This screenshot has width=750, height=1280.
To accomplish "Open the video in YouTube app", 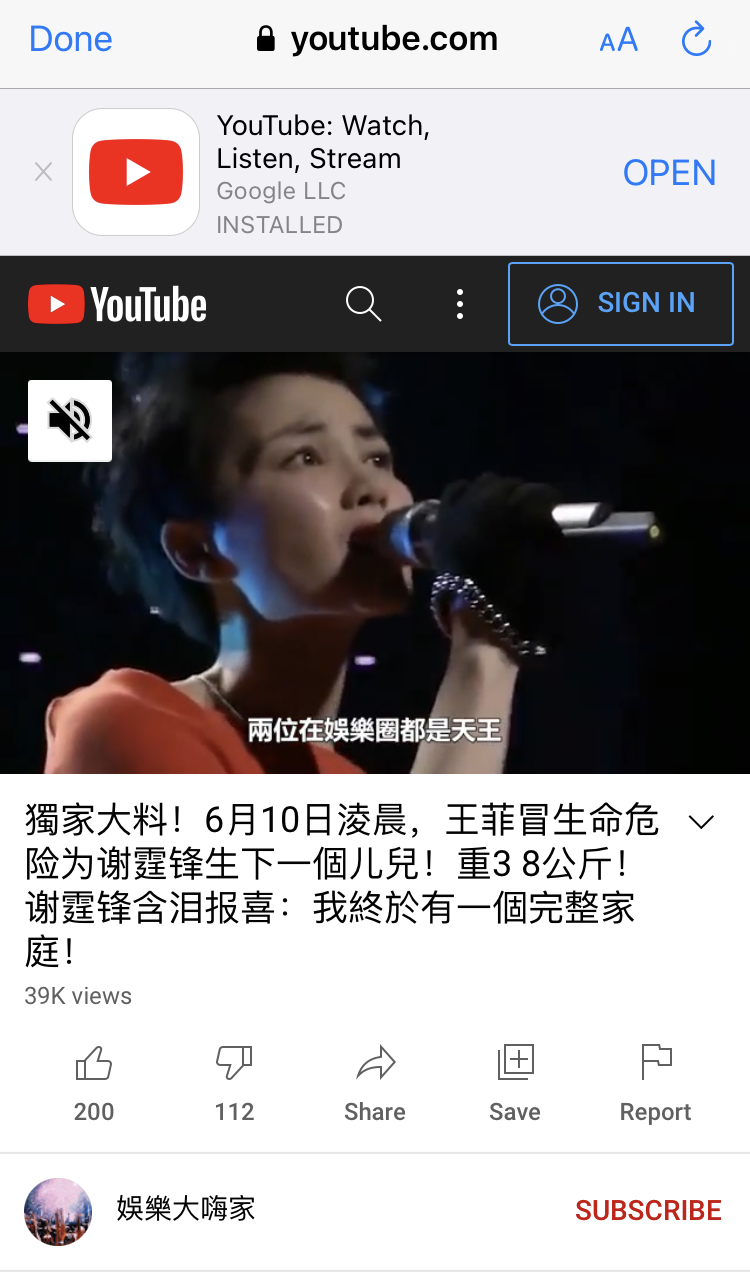I will [x=669, y=172].
